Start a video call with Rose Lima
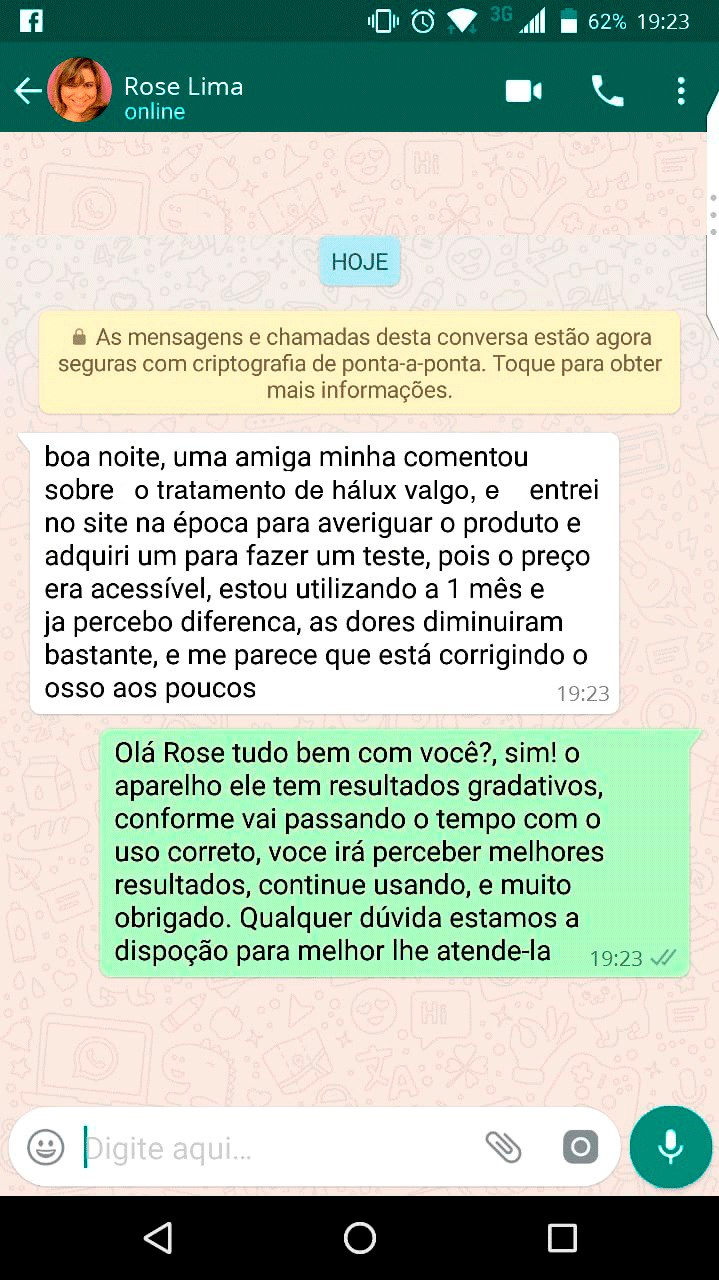719x1280 pixels. point(523,91)
